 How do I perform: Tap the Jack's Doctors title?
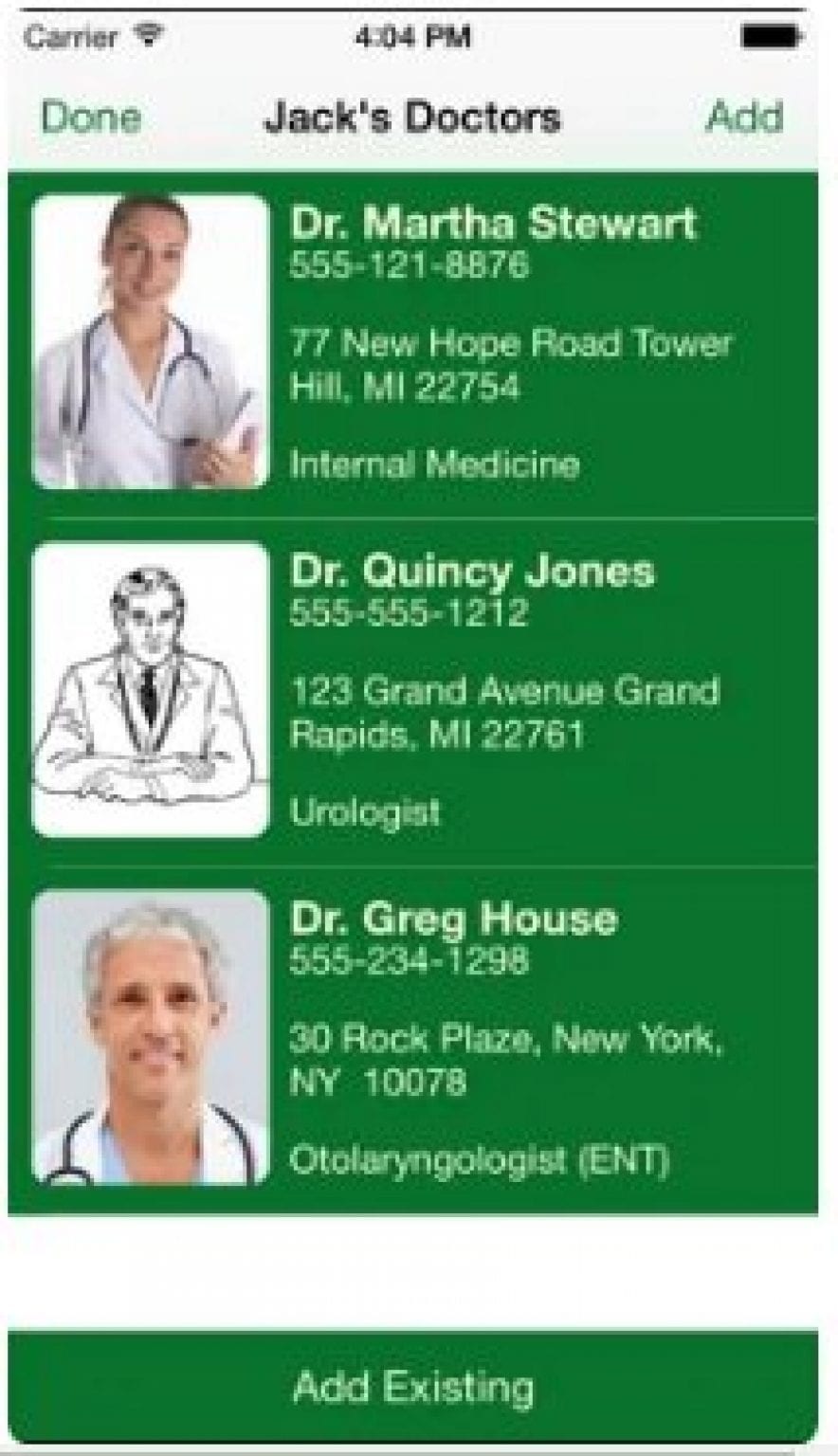pos(414,118)
